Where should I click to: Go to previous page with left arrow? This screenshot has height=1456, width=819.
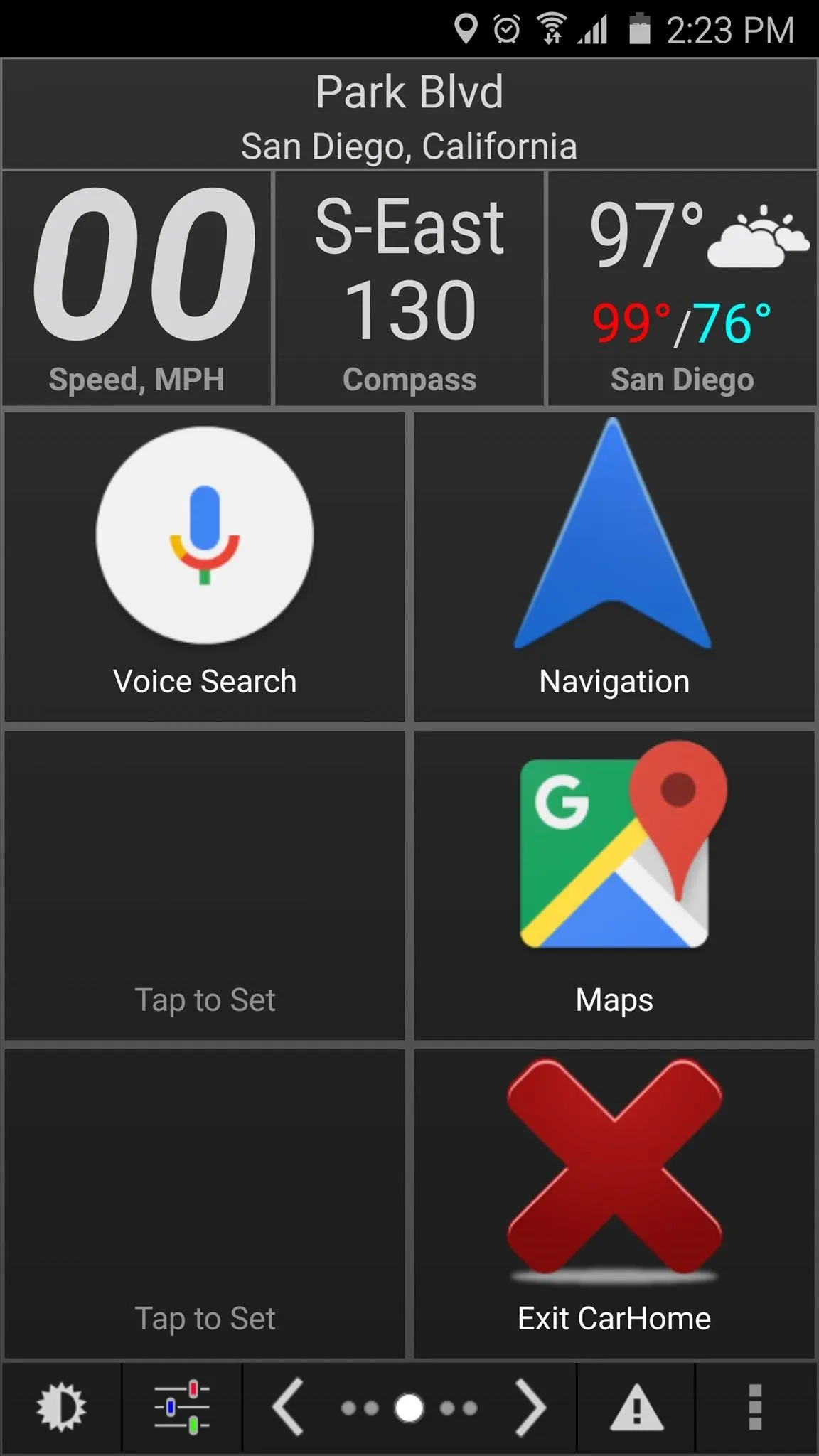[289, 1407]
